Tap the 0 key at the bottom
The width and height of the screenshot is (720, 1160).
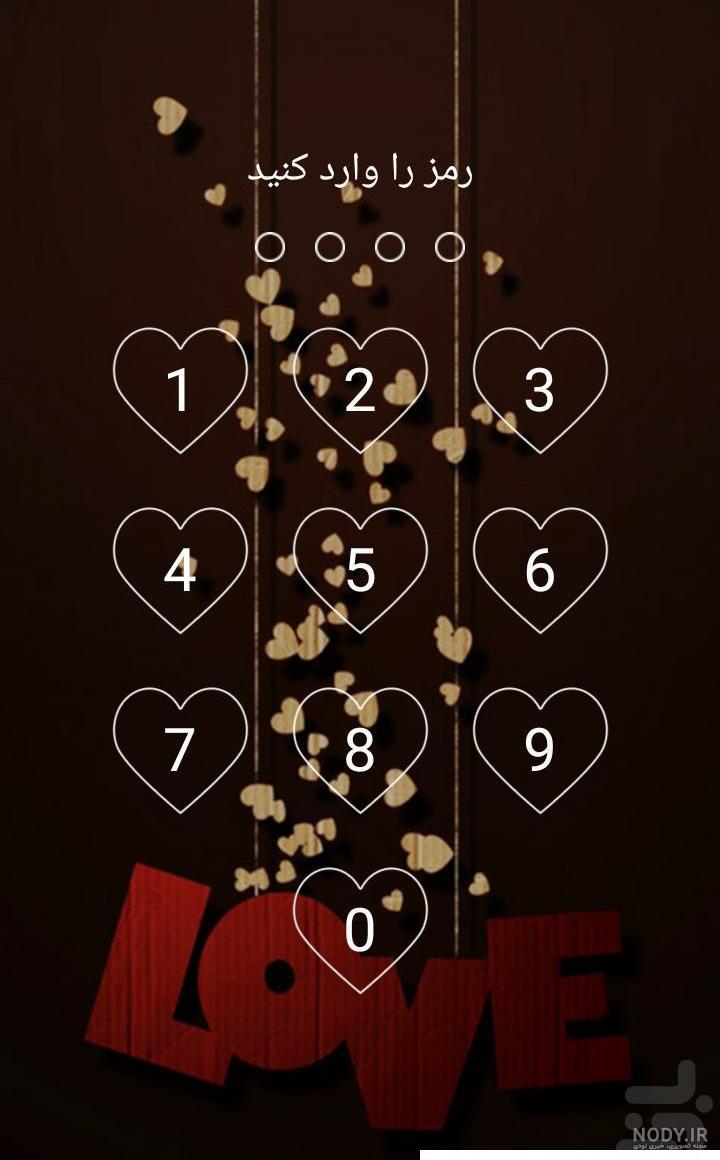pos(360,929)
